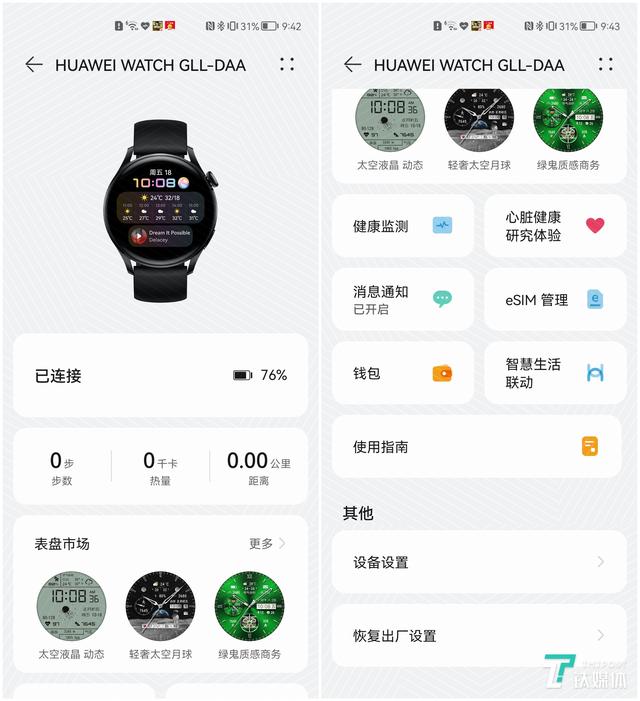The height and width of the screenshot is (701, 640).
Task: Select 恢复出厂设置 factory reset
Action: tap(476, 635)
